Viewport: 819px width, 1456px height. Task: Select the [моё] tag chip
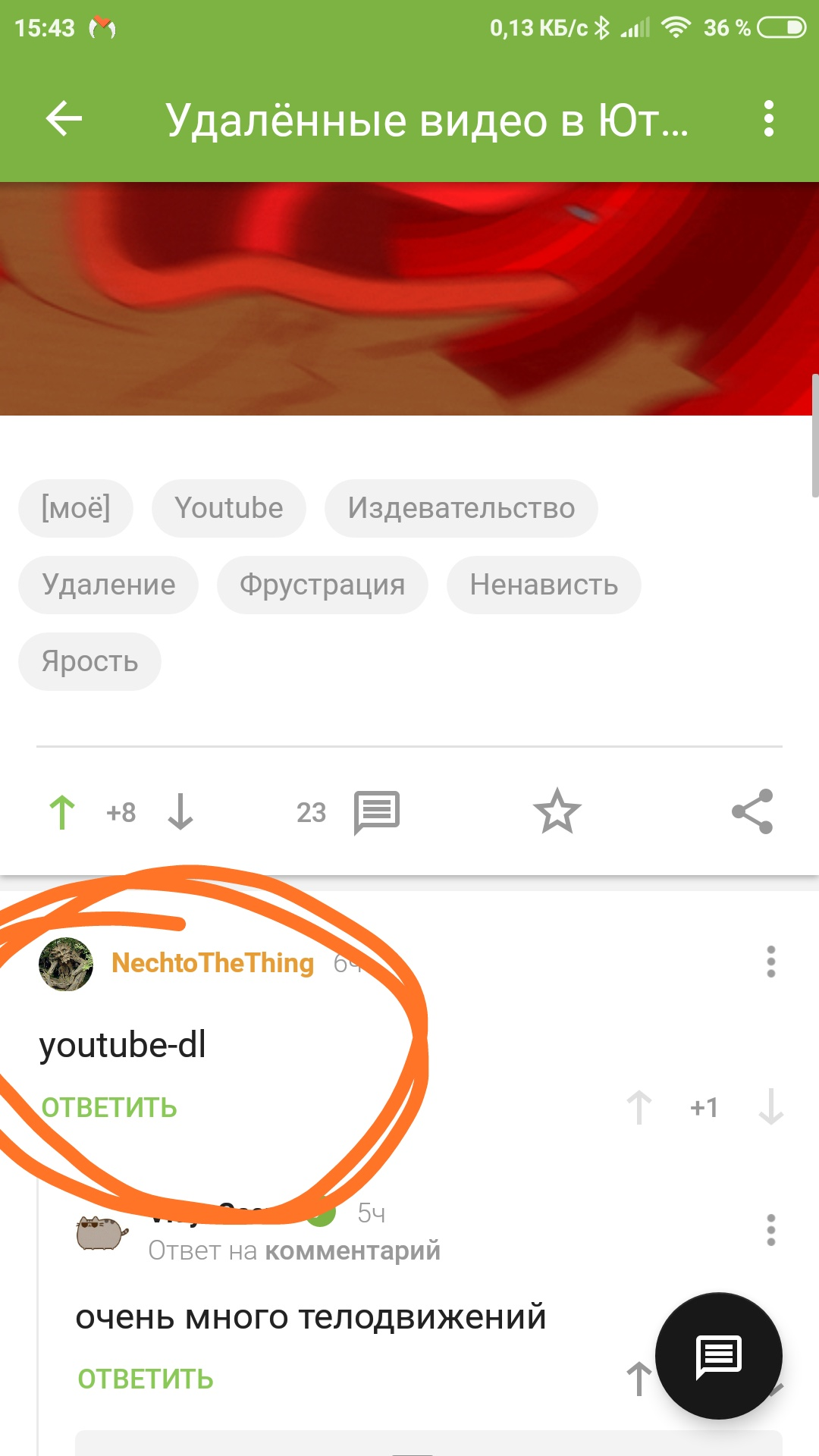pos(76,508)
